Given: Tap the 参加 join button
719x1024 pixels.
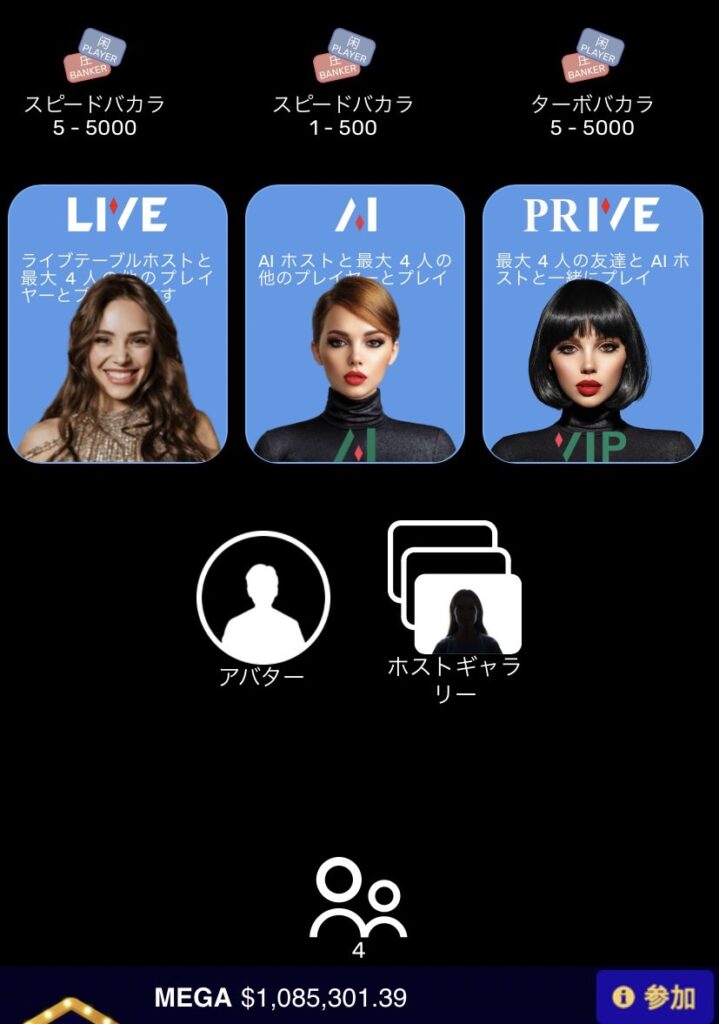Looking at the screenshot, I should pos(655,997).
